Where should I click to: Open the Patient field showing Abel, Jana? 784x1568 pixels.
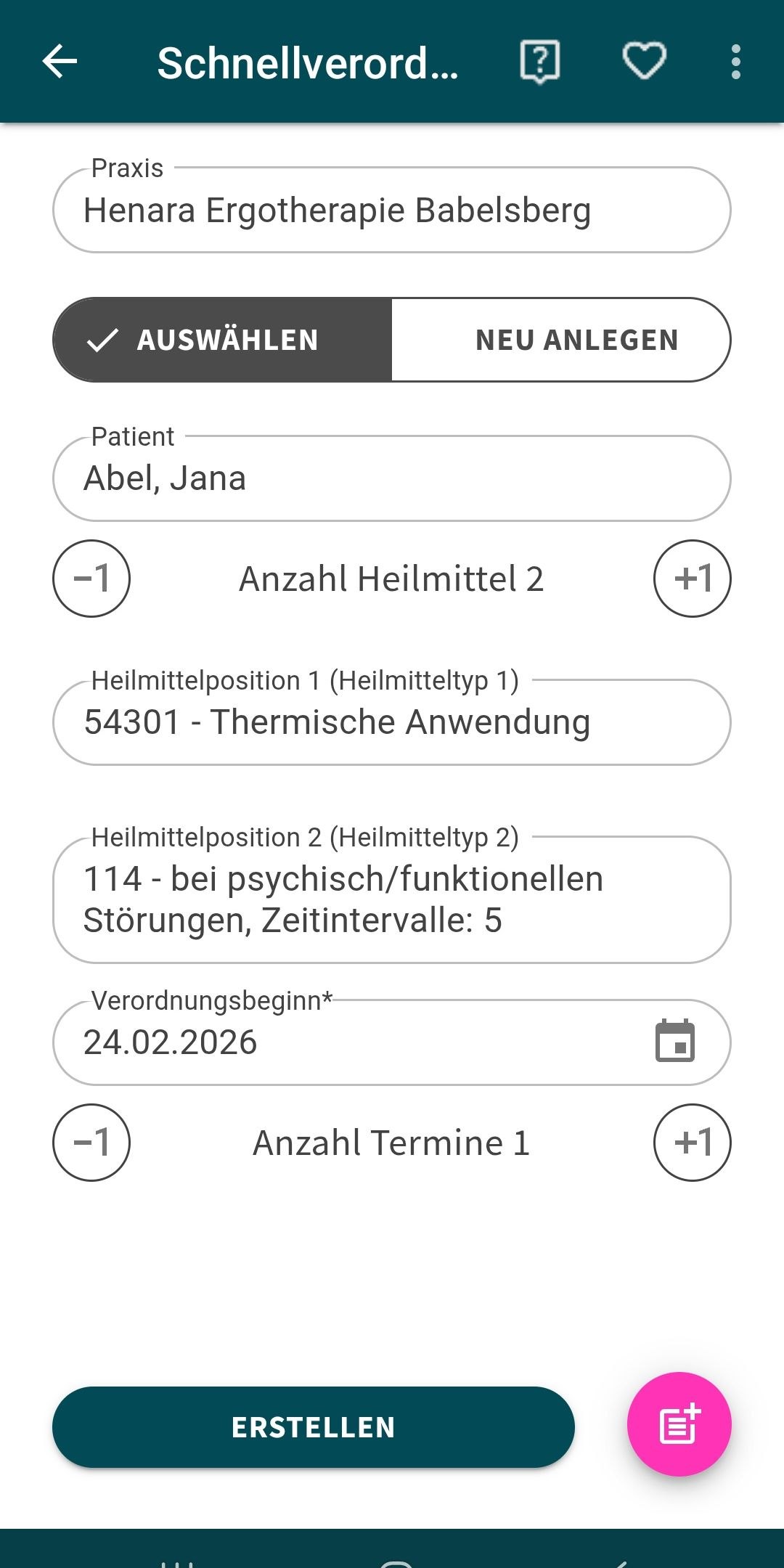point(392,479)
